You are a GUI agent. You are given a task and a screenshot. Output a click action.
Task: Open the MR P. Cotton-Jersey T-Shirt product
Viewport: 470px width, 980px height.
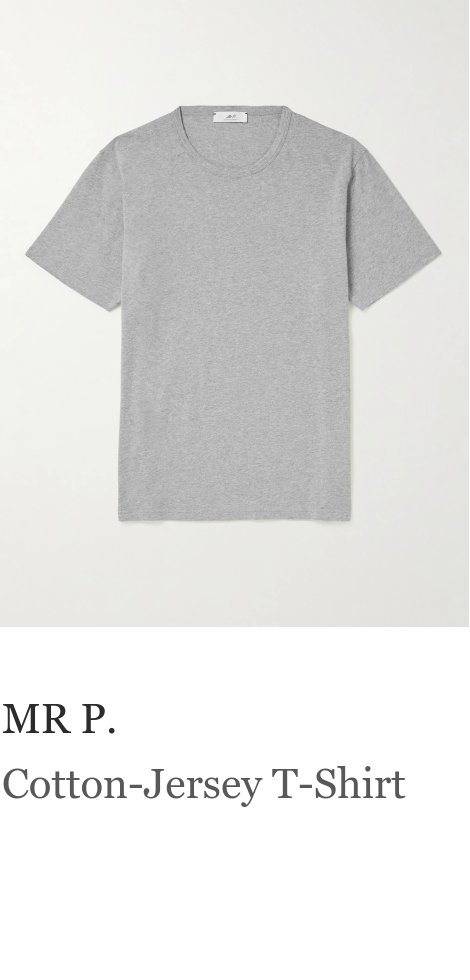click(x=234, y=312)
